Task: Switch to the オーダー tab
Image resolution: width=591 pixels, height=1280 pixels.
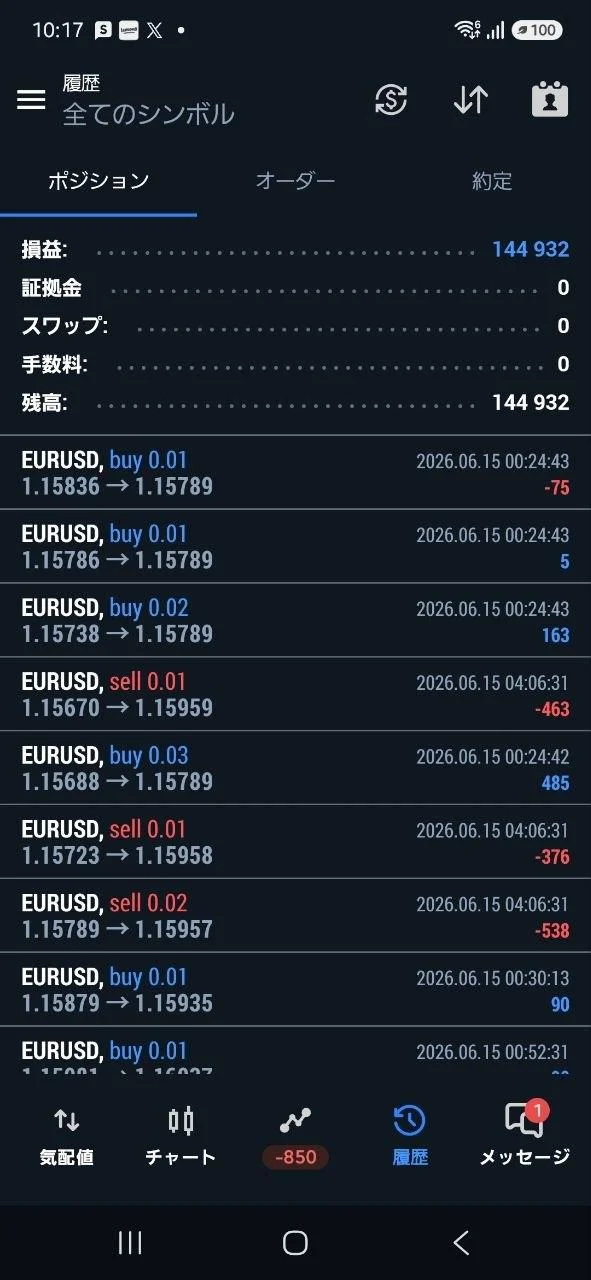Action: click(x=295, y=181)
